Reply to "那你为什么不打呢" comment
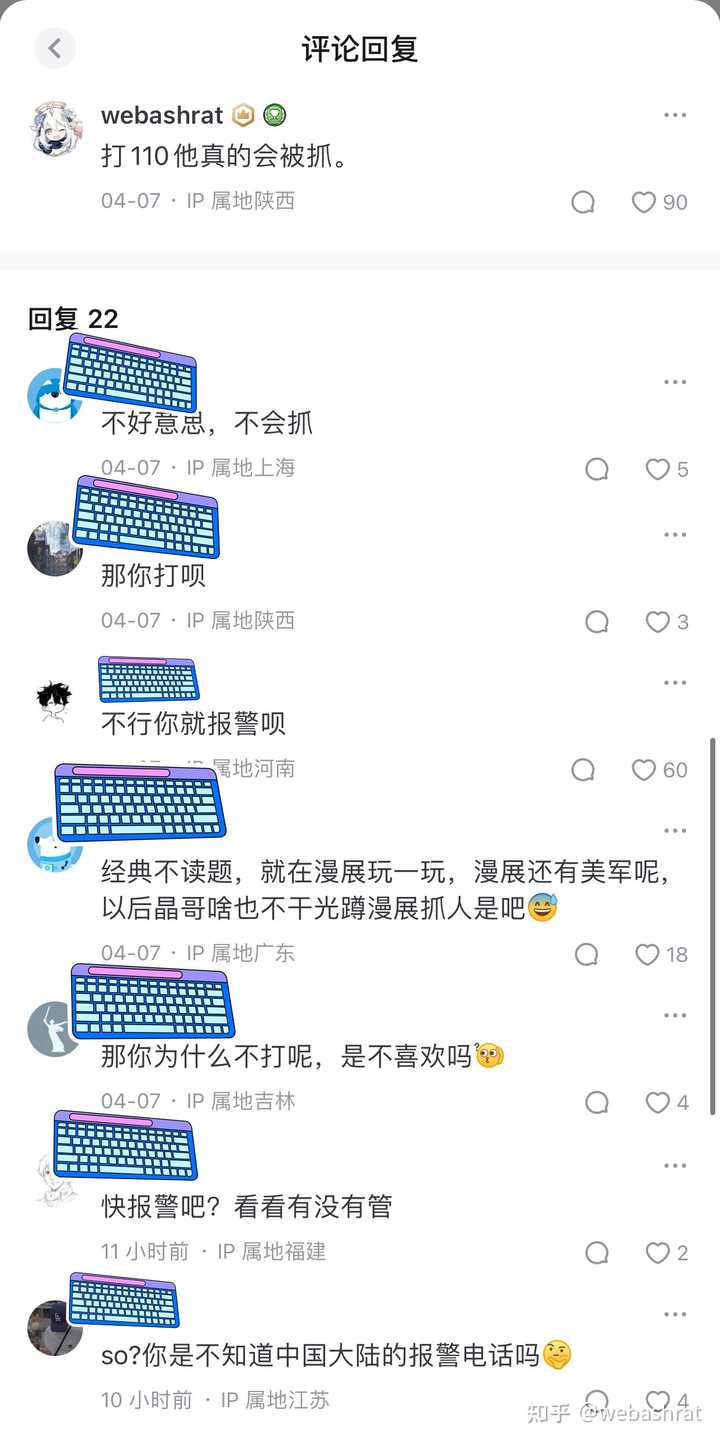This screenshot has height=1442, width=720. click(x=597, y=1103)
